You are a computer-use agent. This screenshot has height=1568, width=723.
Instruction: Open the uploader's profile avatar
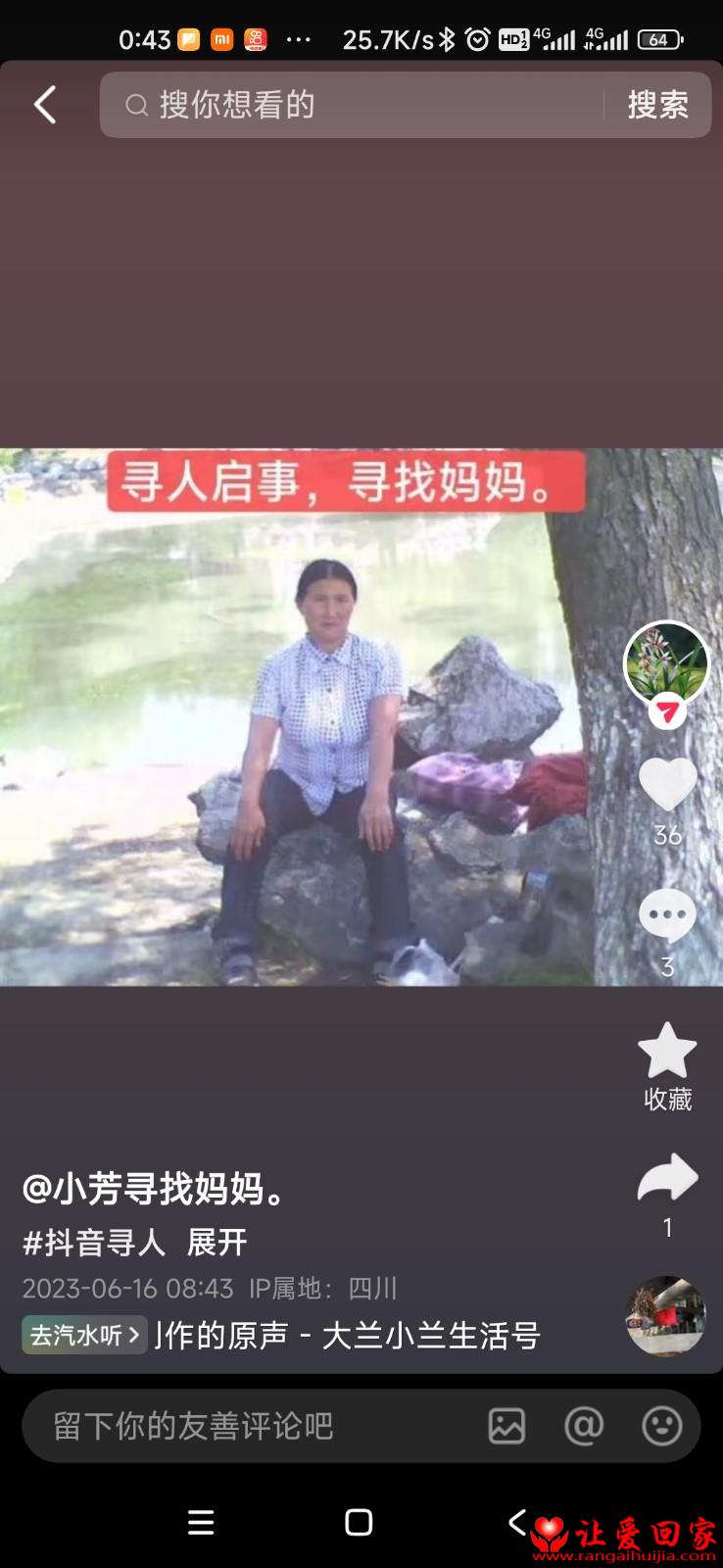[667, 663]
